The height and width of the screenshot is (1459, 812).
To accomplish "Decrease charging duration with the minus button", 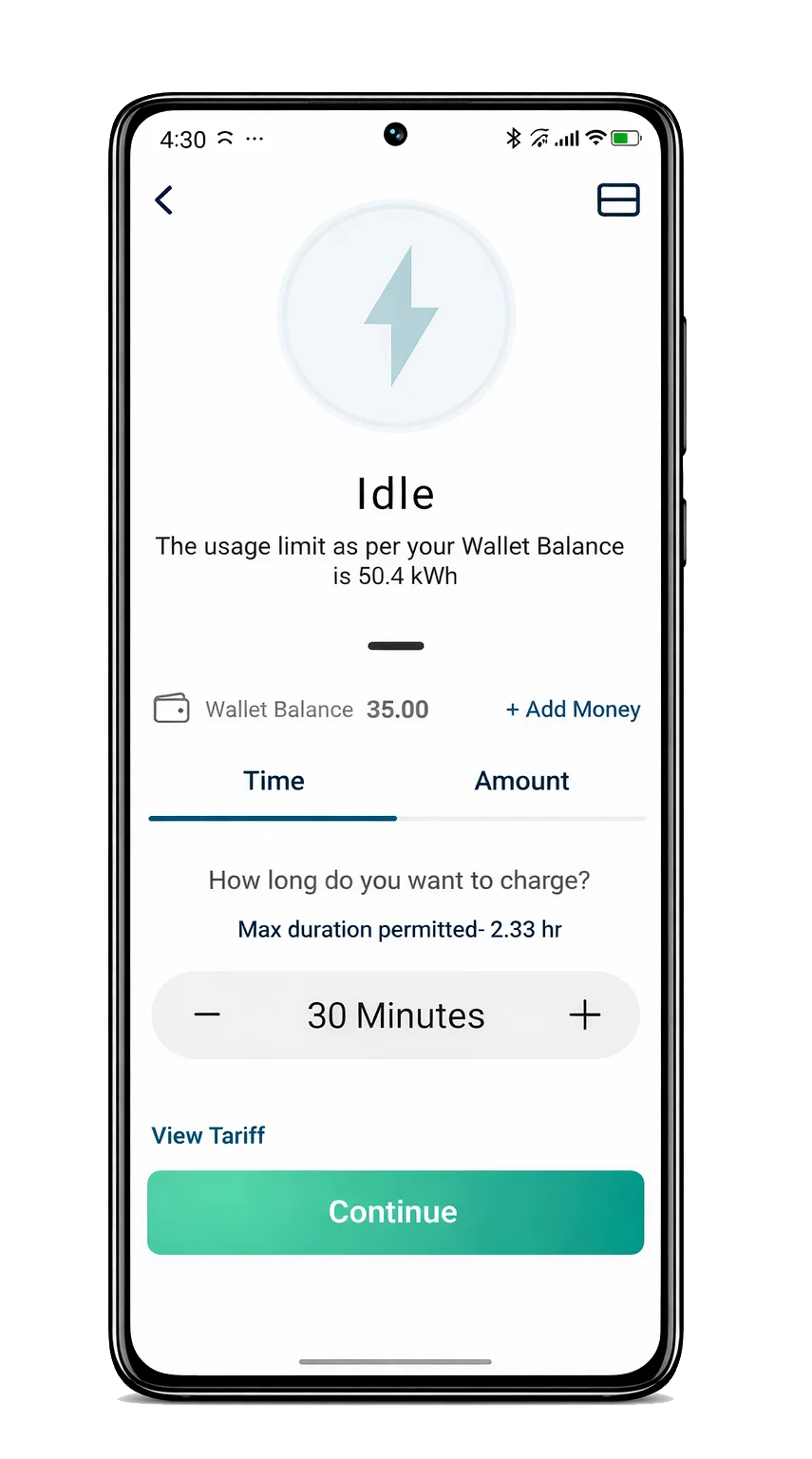I will (207, 1014).
